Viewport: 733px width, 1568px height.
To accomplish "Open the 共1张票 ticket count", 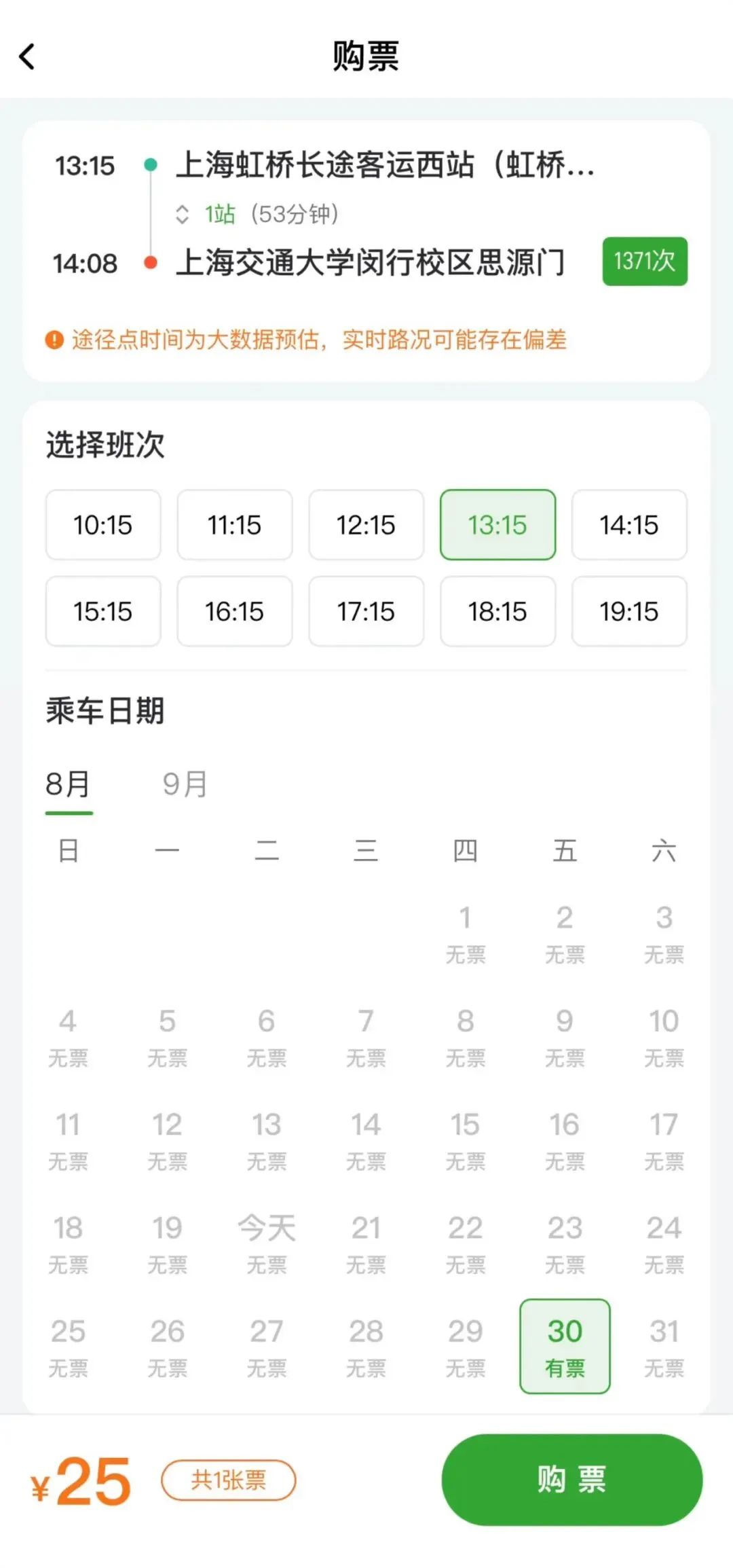I will pyautogui.click(x=229, y=1480).
